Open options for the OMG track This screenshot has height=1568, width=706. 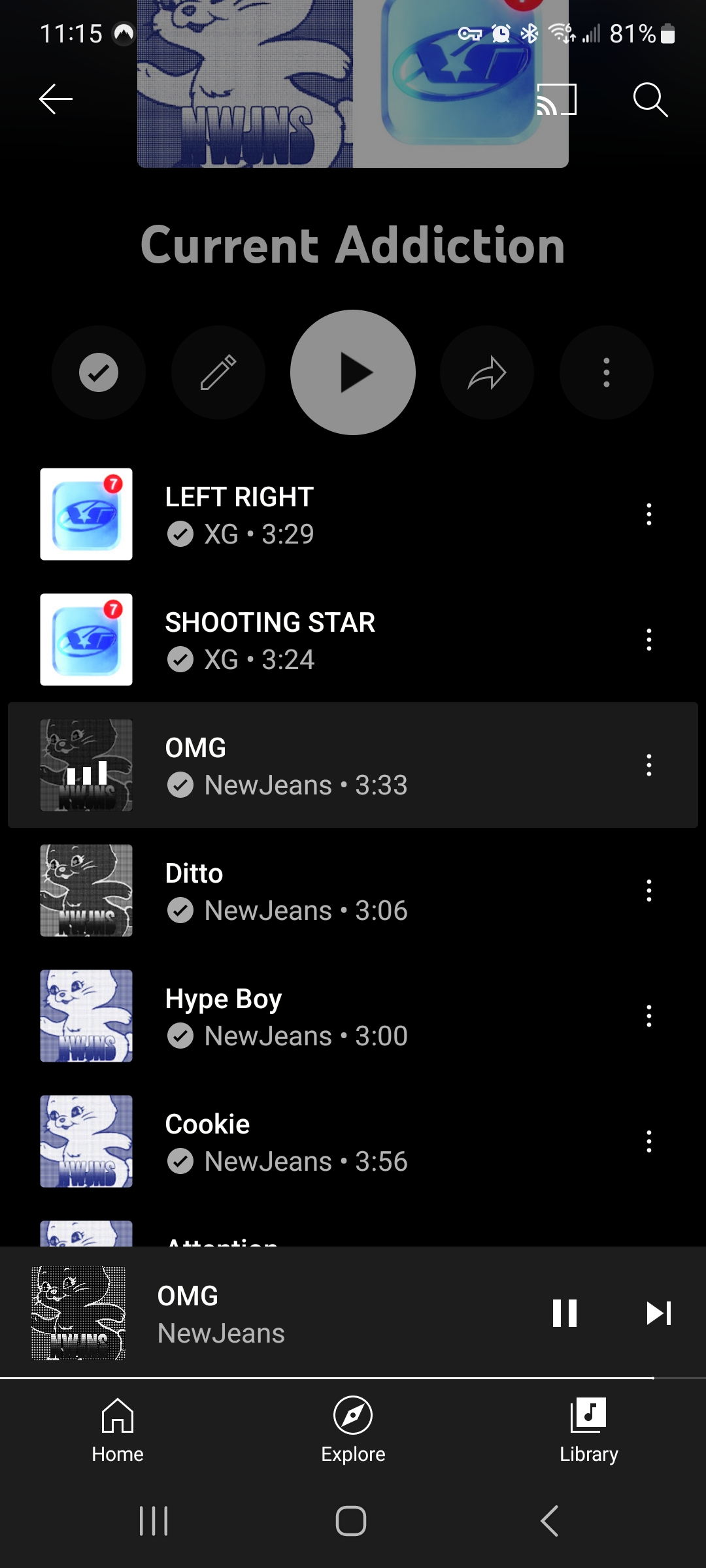pyautogui.click(x=649, y=765)
